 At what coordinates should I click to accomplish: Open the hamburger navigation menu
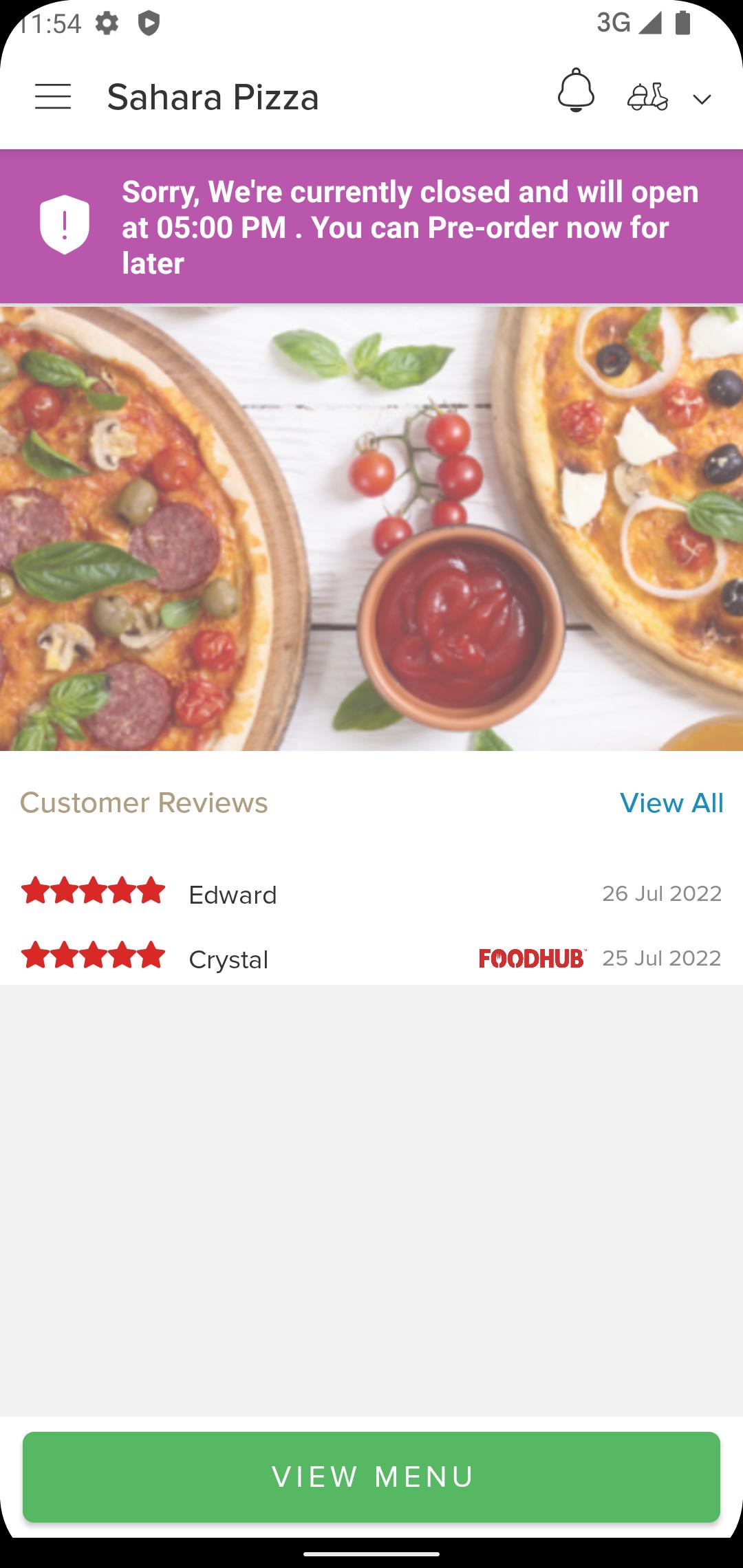(53, 96)
